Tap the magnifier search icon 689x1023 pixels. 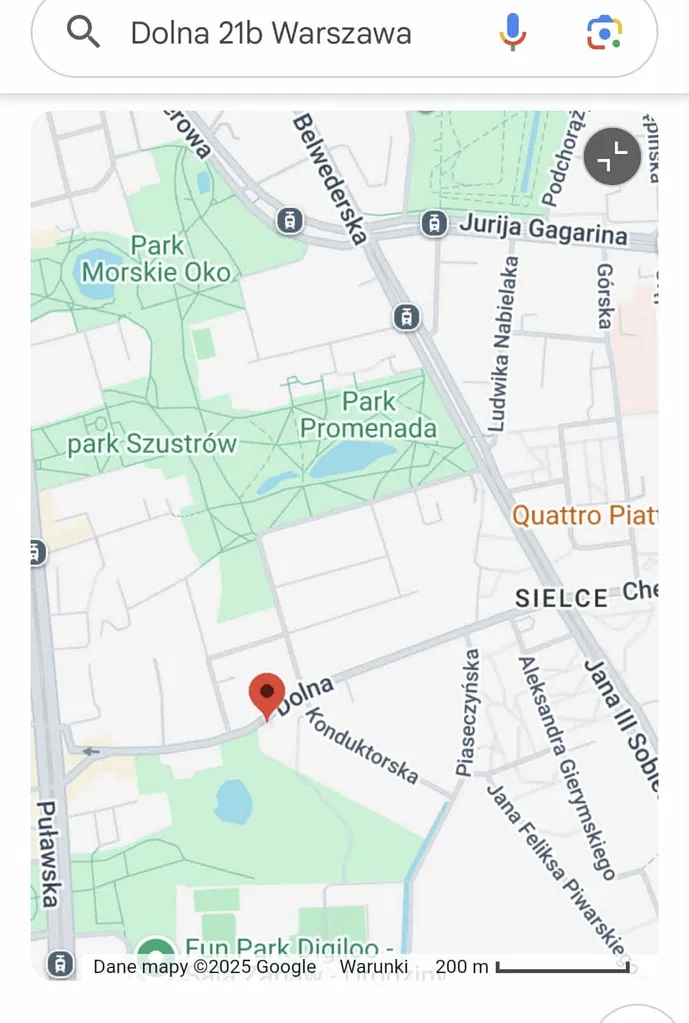(84, 33)
